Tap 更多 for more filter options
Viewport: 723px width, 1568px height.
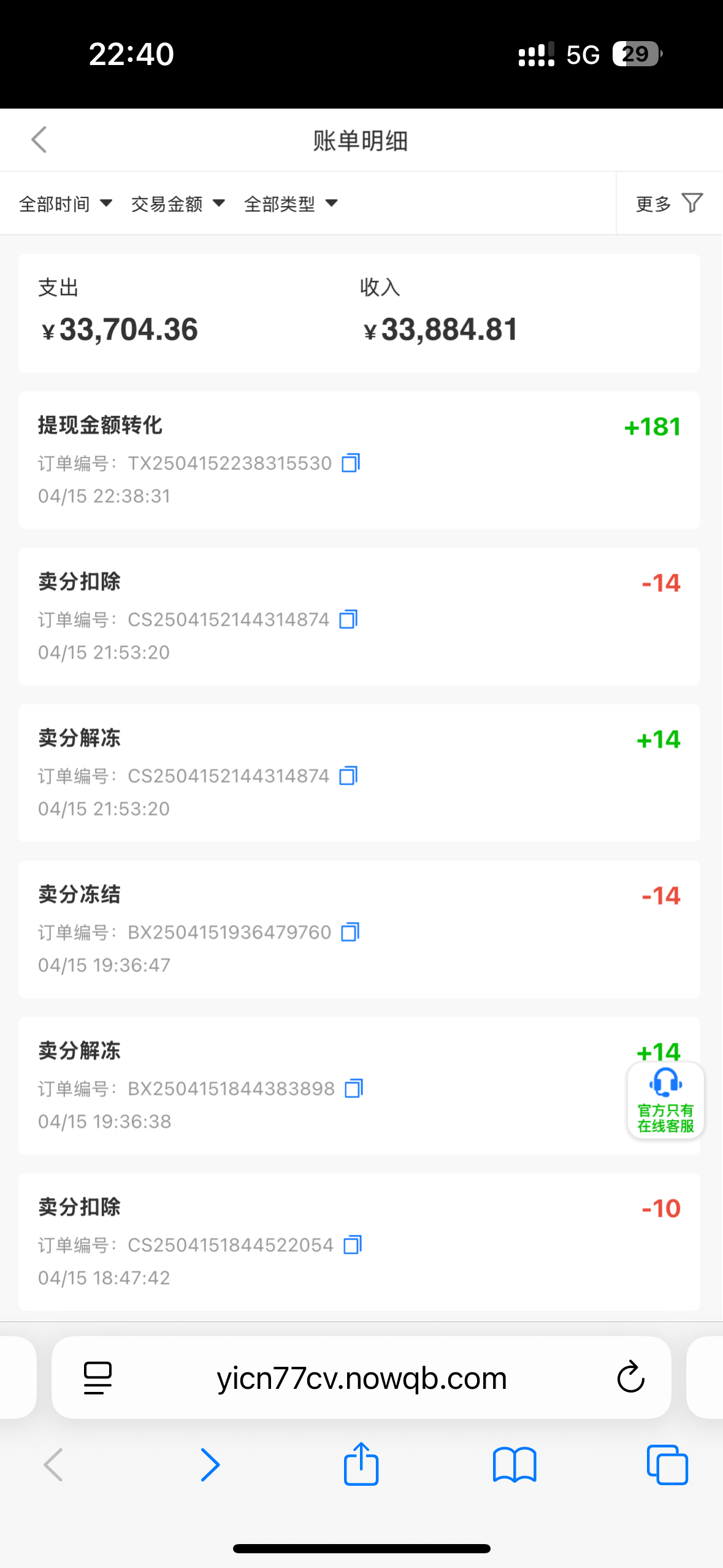click(x=668, y=204)
